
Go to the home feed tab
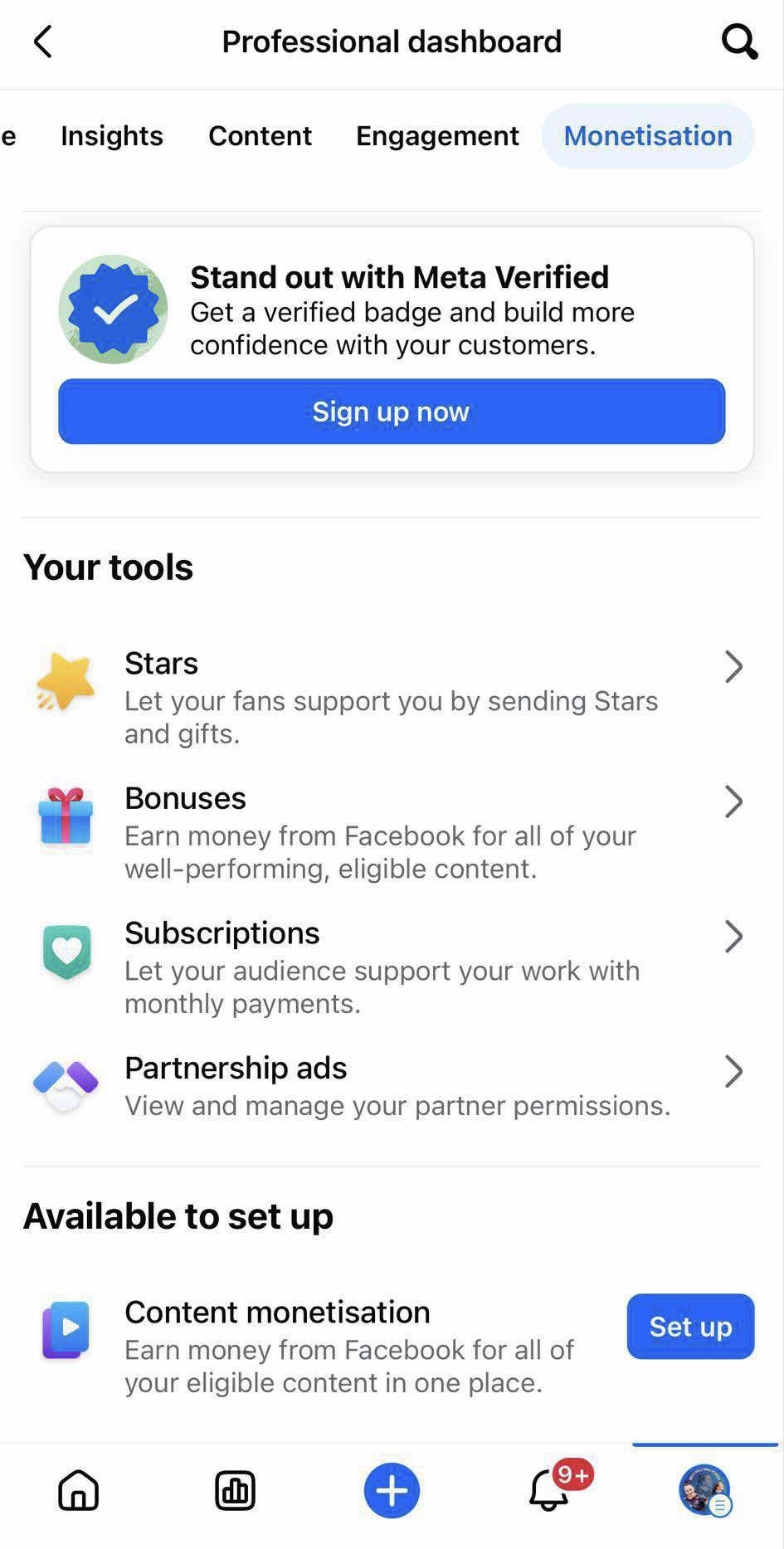[79, 1490]
